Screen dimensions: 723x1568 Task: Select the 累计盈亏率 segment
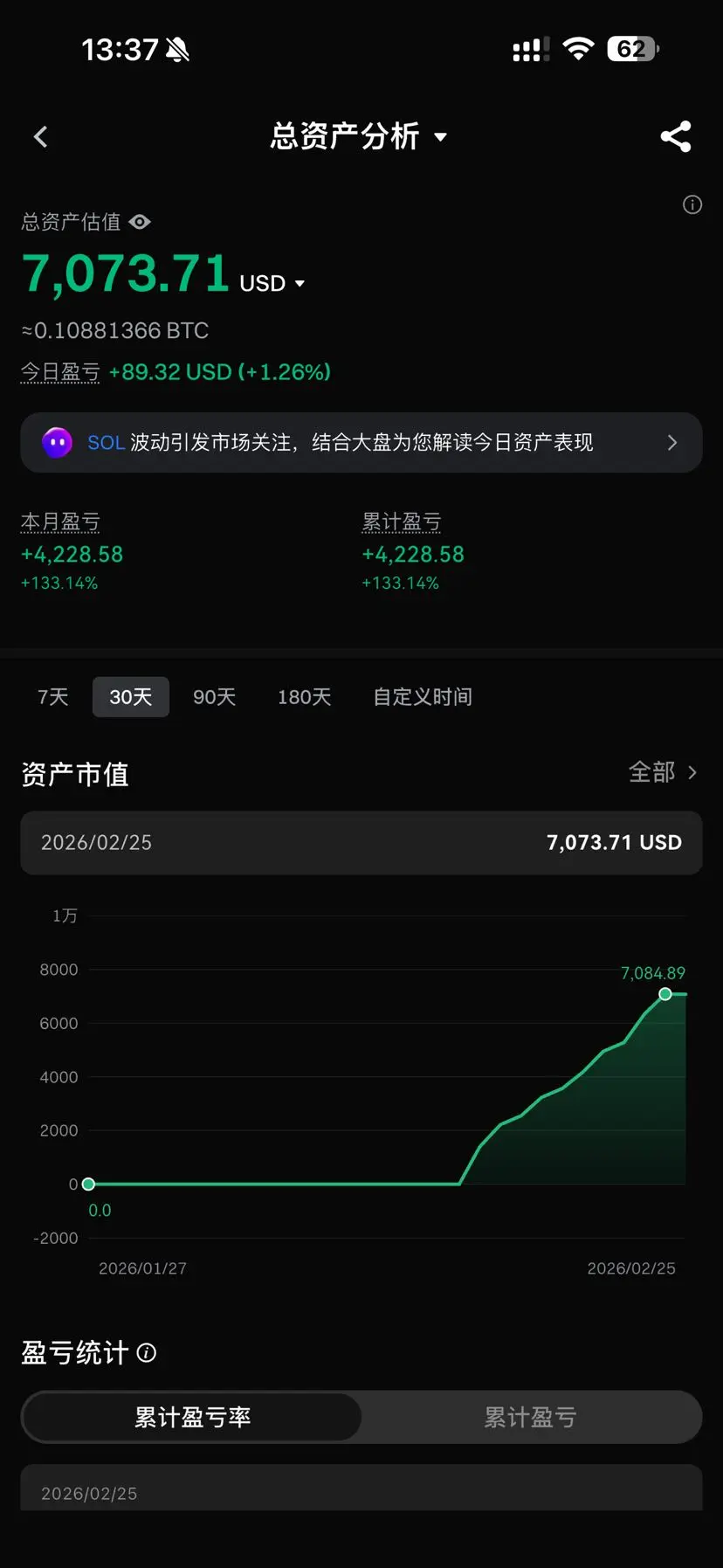coord(192,1417)
